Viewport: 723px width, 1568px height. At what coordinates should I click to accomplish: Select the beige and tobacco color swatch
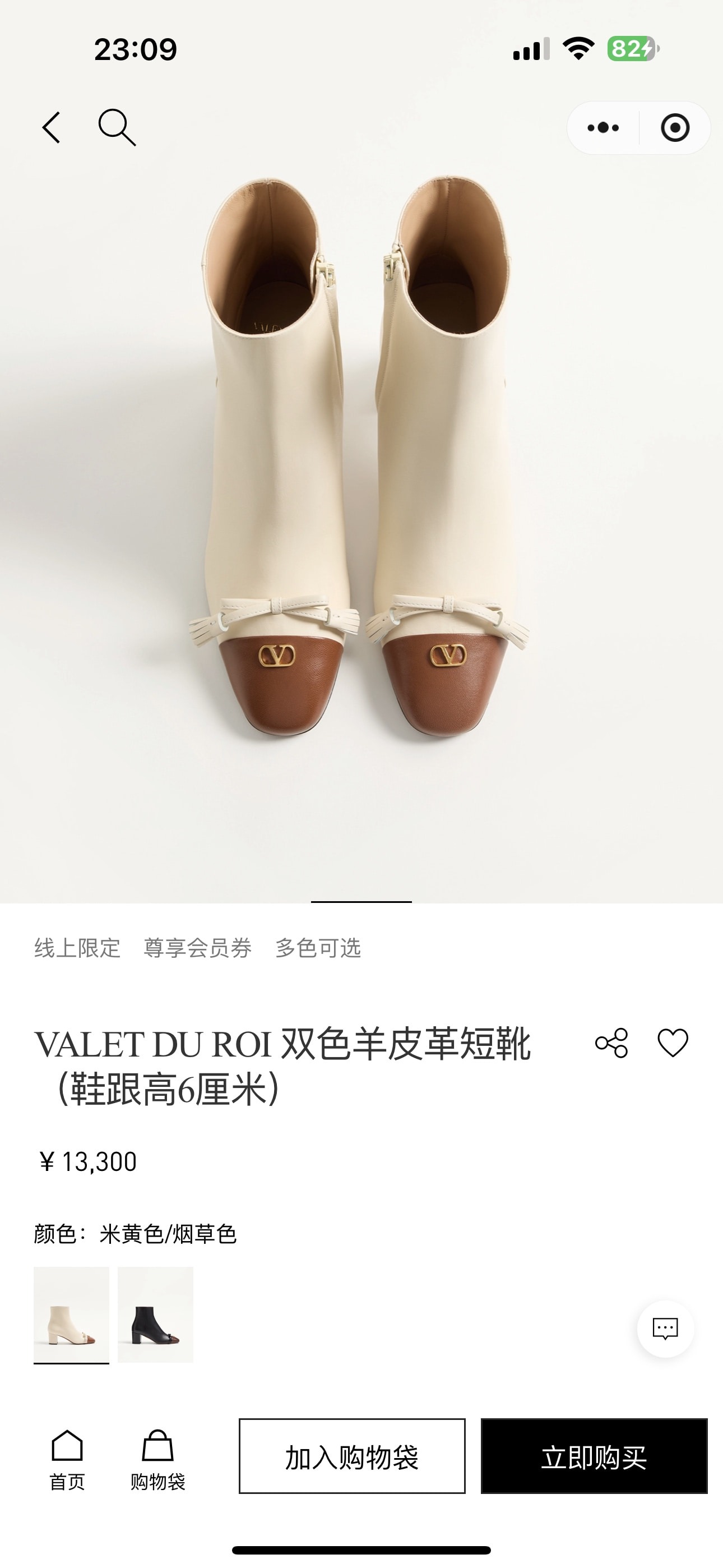tap(71, 1315)
